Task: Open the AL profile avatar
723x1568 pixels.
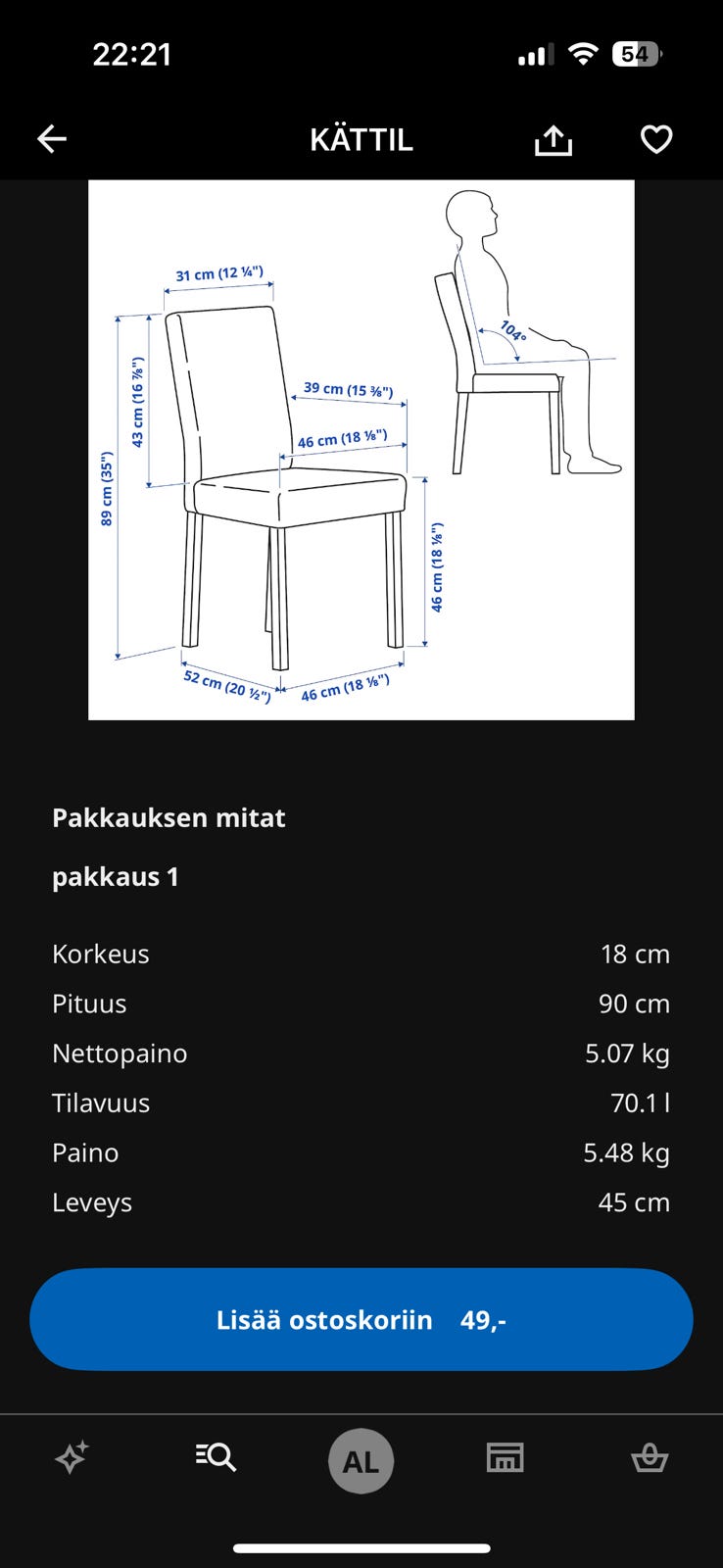Action: (361, 1460)
